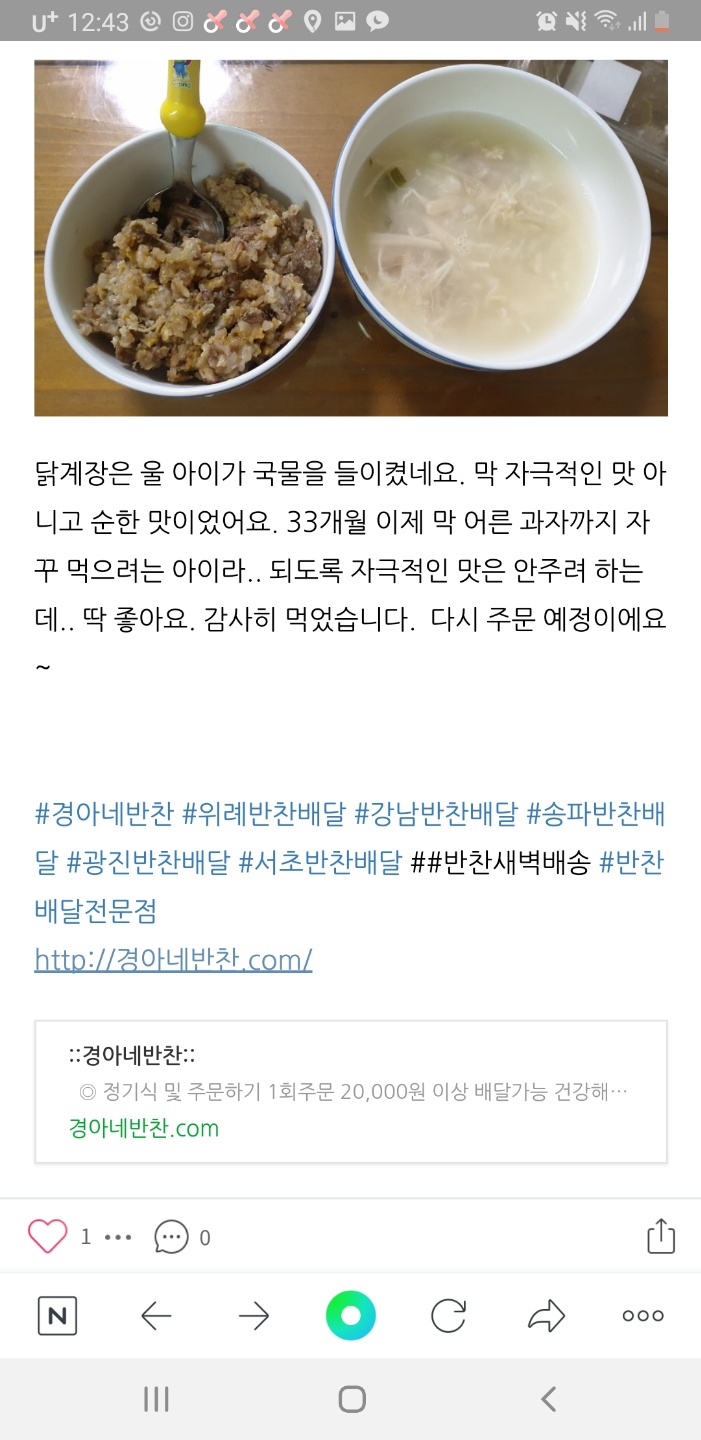Reload the current page
The image size is (701, 1440).
[x=448, y=1316]
